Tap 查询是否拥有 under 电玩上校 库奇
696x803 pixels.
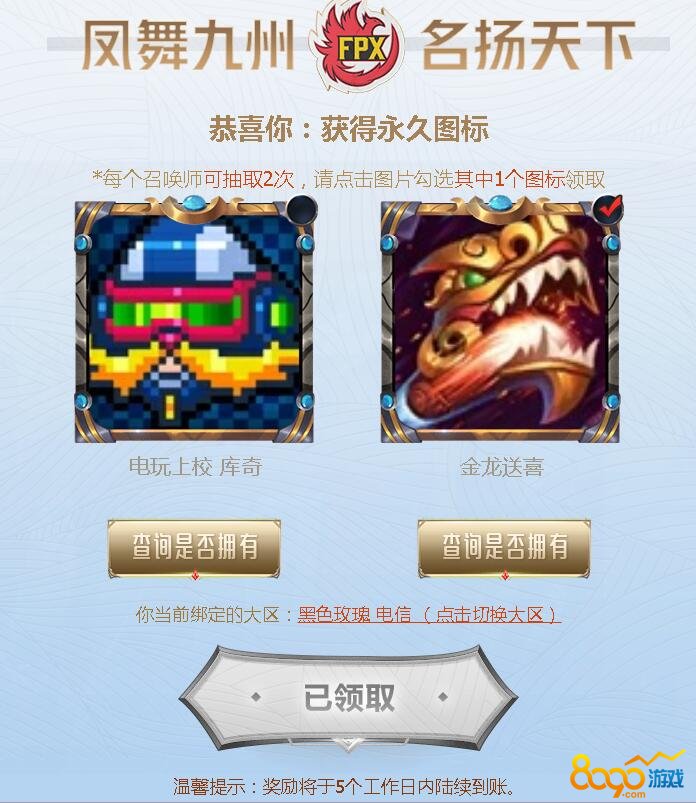(194, 547)
